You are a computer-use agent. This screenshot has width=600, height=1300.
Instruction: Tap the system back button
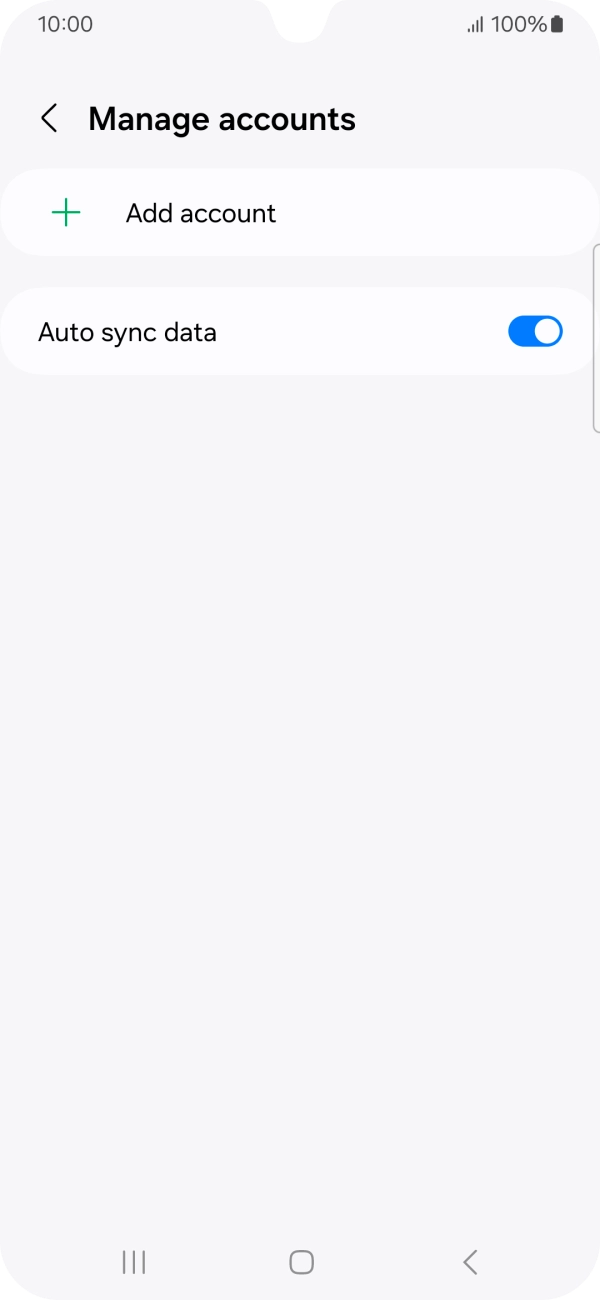[470, 1262]
